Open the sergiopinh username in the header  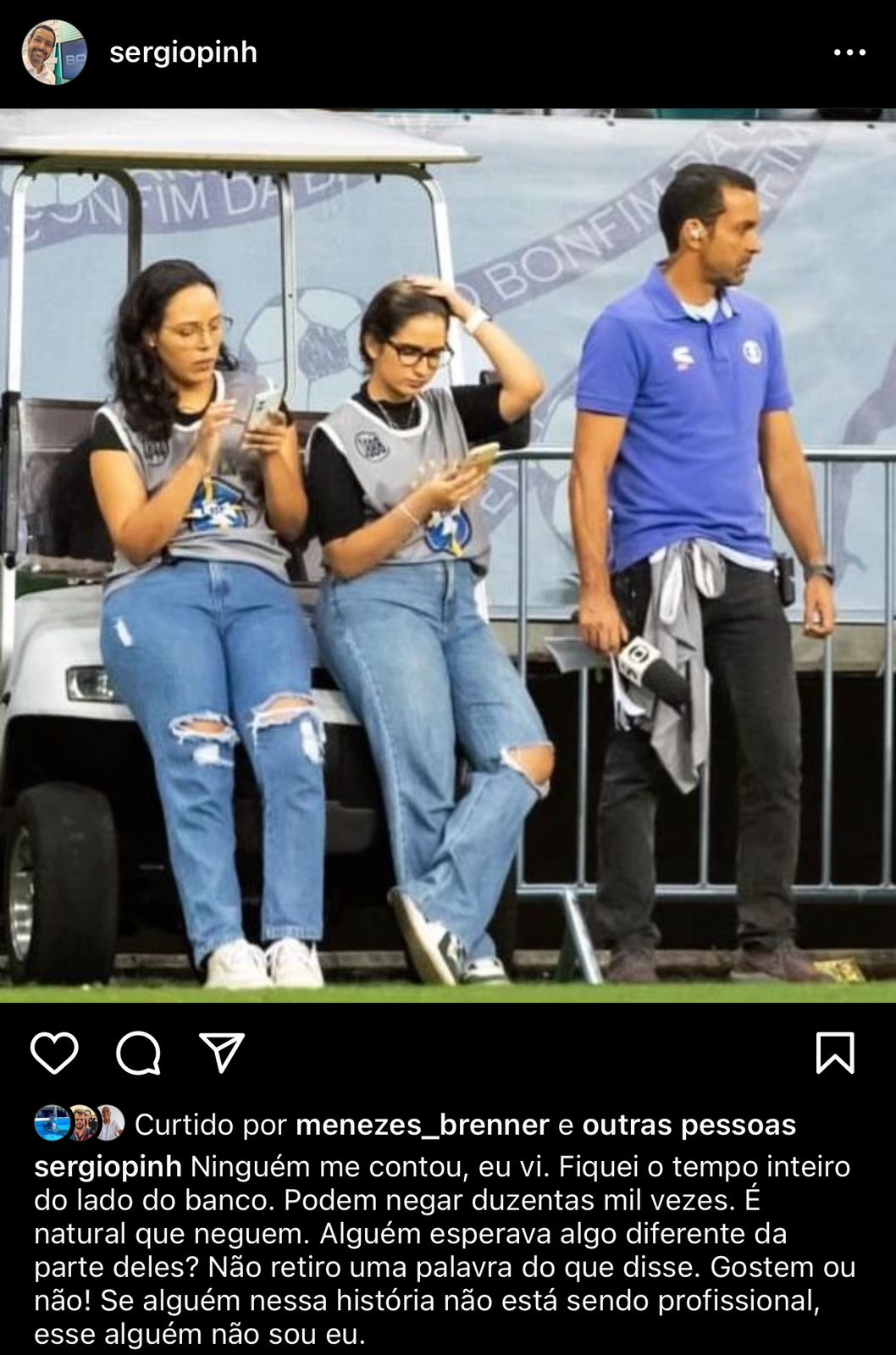(183, 53)
